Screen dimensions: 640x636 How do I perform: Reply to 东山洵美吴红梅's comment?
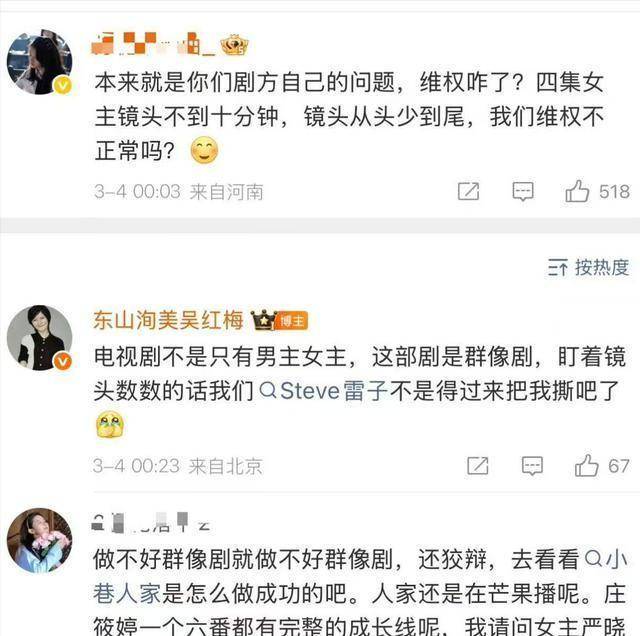[532, 466]
